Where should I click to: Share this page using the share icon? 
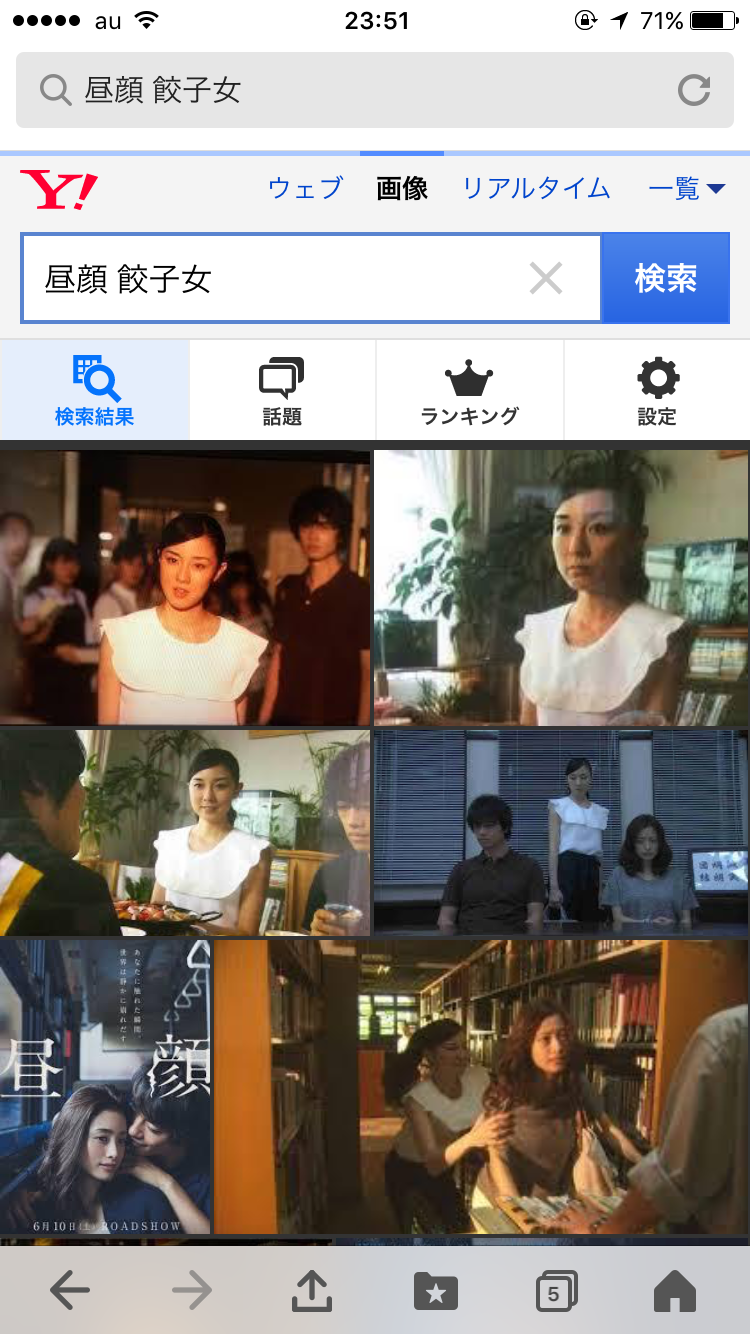(311, 1290)
